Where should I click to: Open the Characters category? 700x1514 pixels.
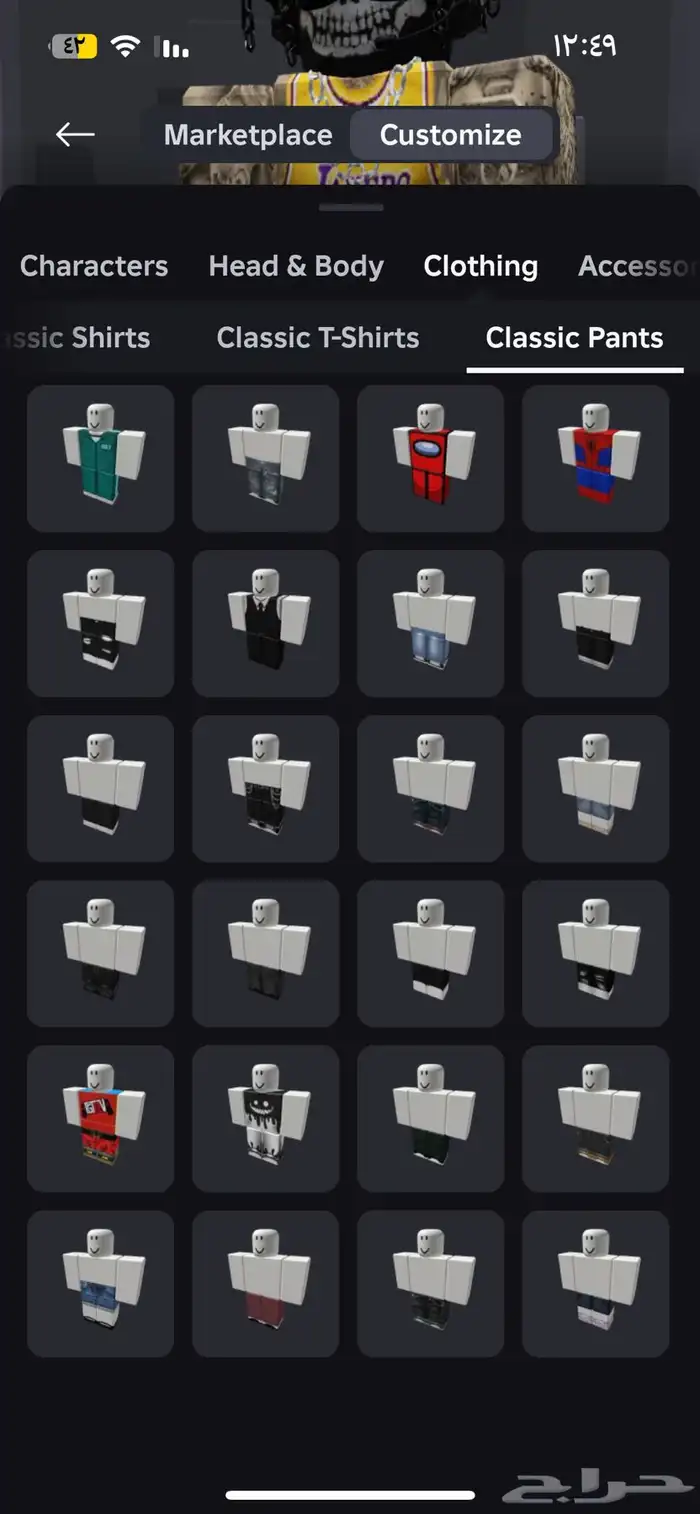point(94,266)
